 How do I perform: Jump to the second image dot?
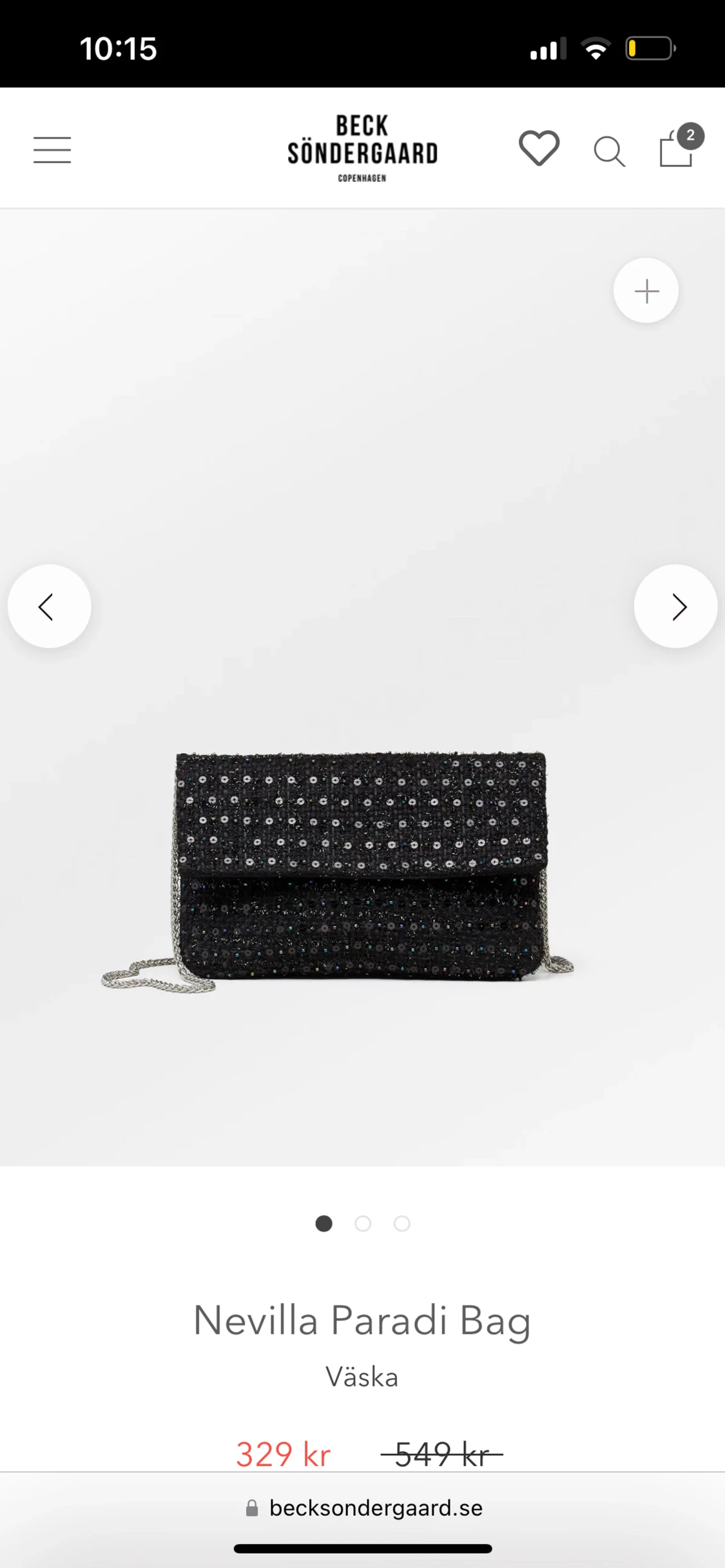[363, 1223]
